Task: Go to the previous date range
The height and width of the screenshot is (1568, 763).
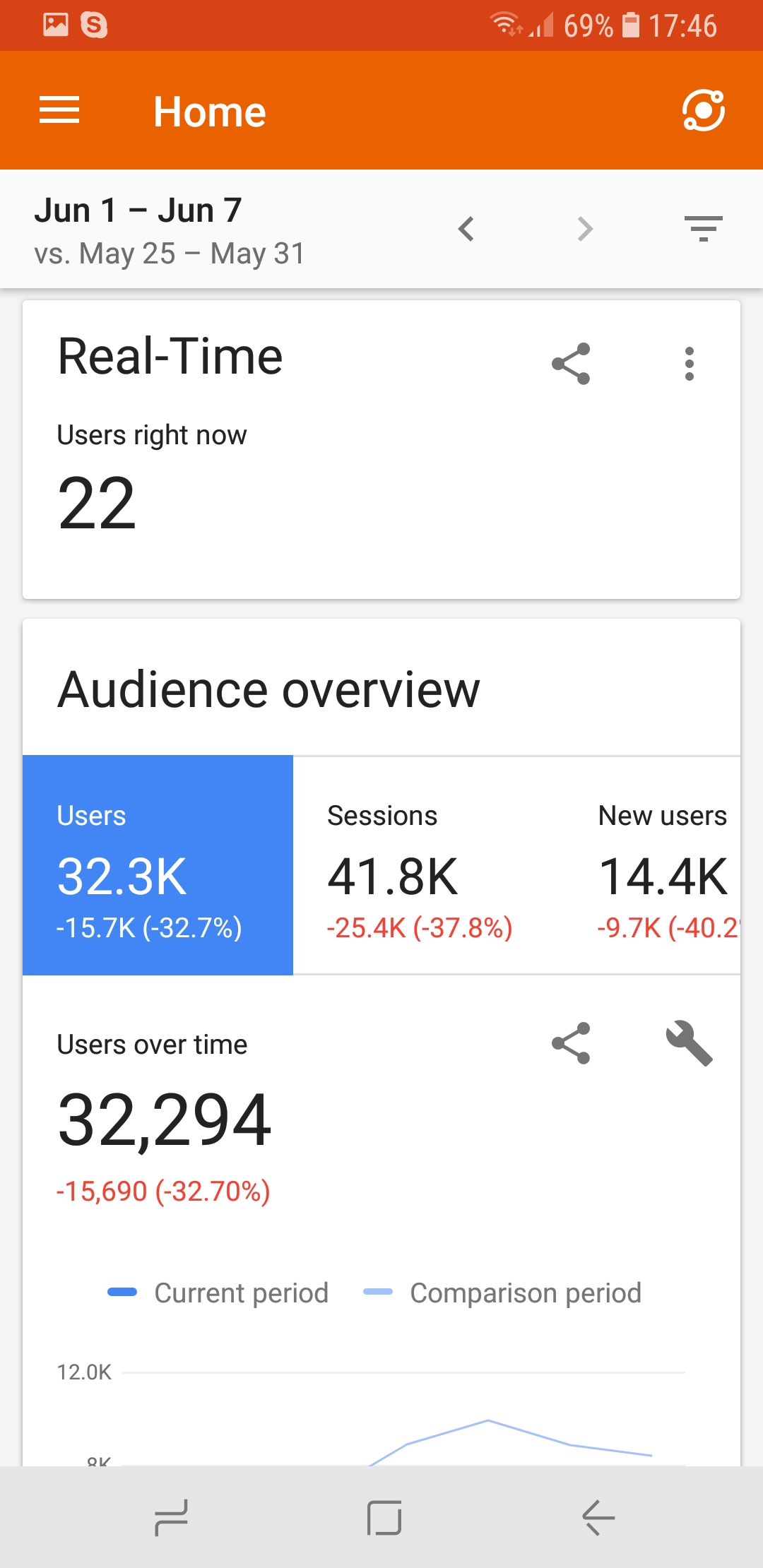Action: point(466,229)
